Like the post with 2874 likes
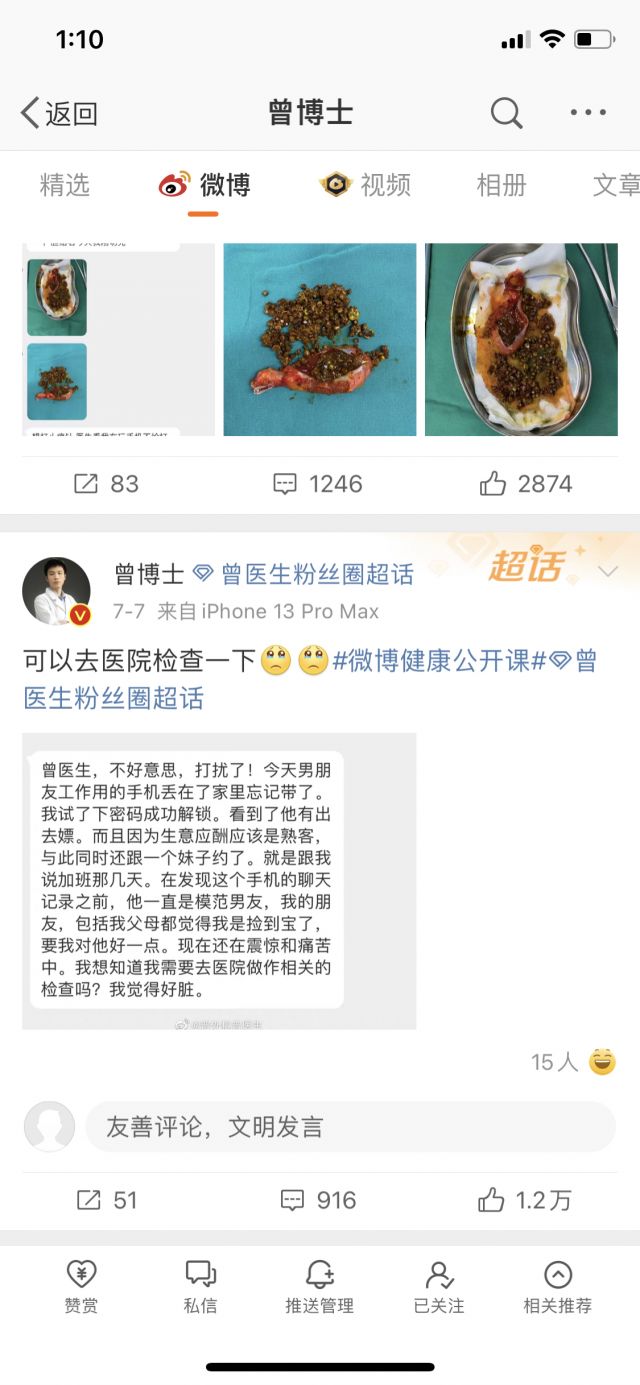 (525, 484)
